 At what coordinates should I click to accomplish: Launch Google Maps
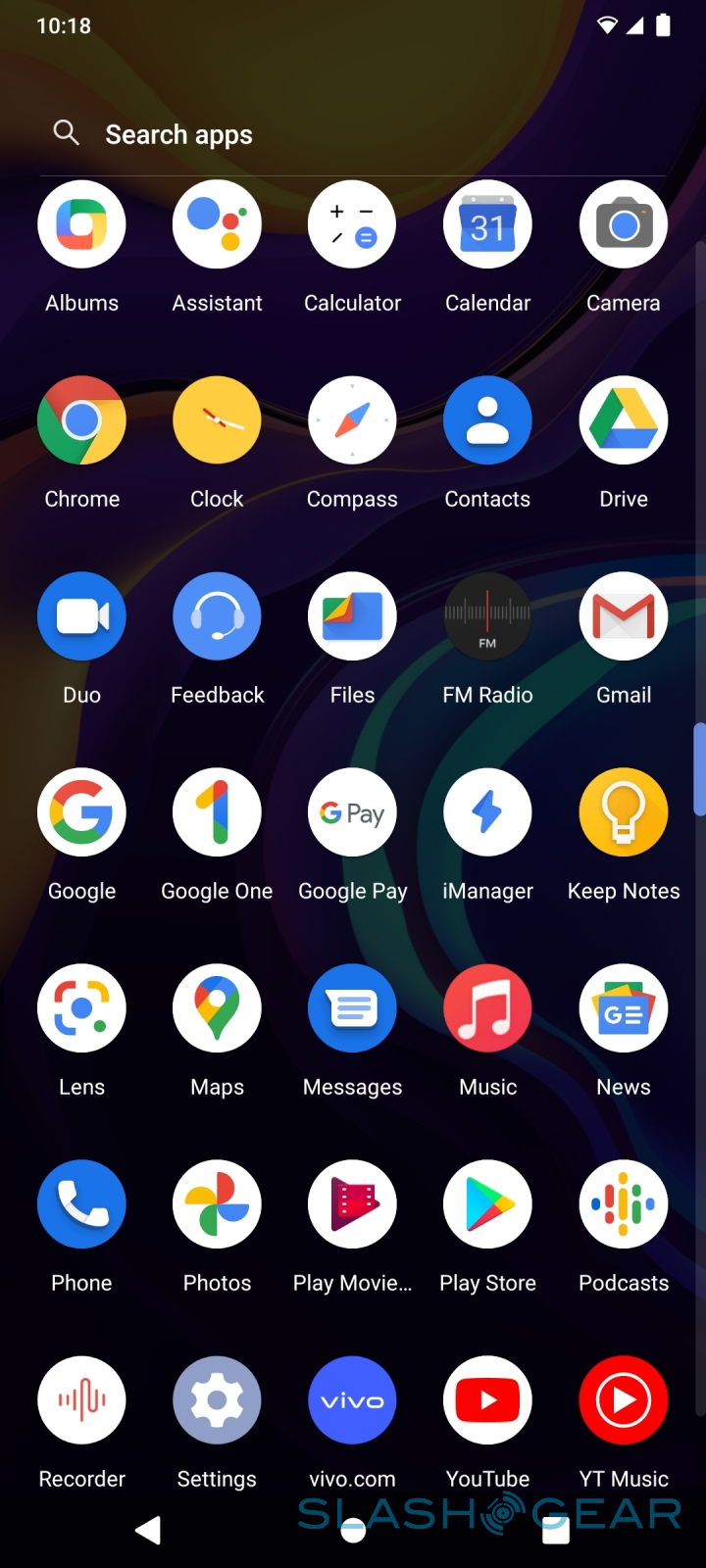click(x=217, y=1009)
